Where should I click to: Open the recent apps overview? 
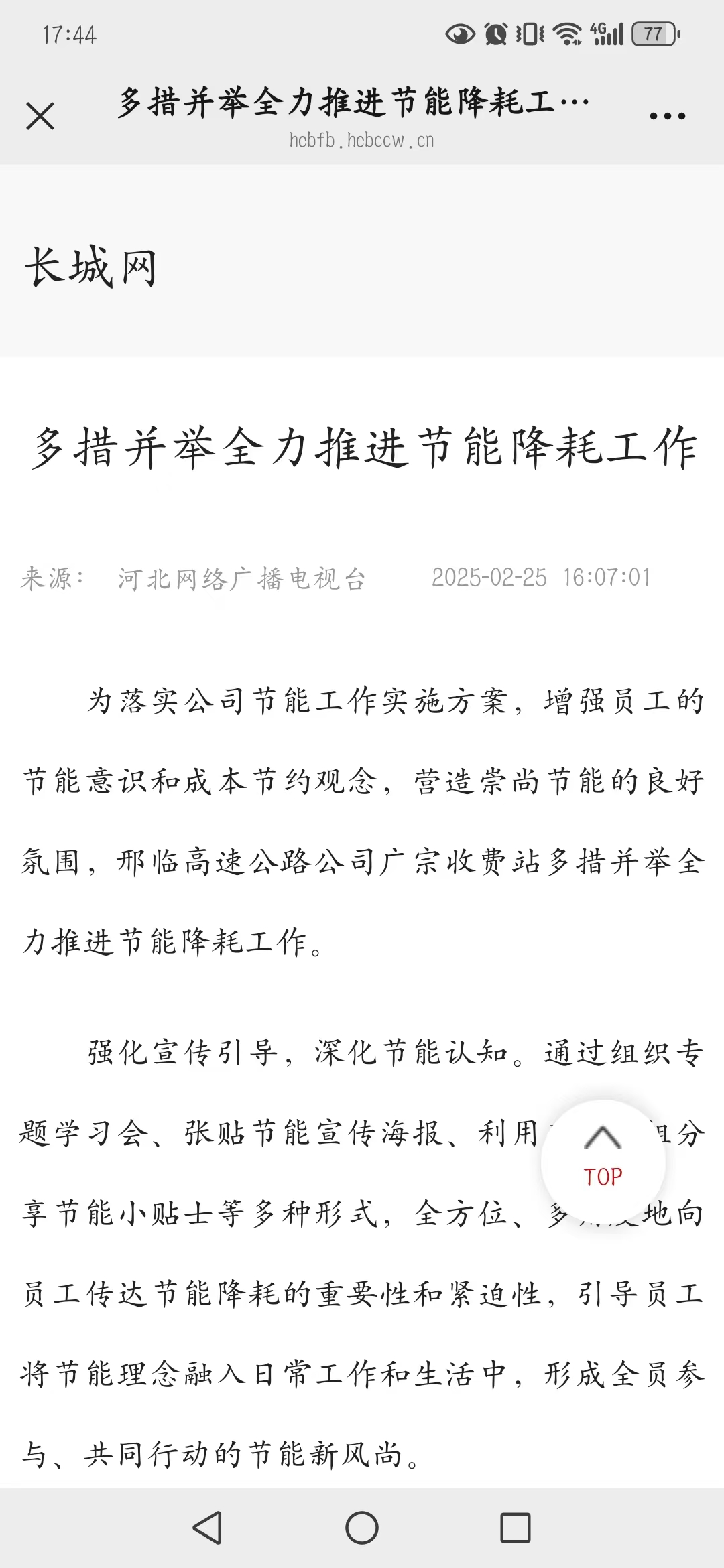tap(516, 1528)
